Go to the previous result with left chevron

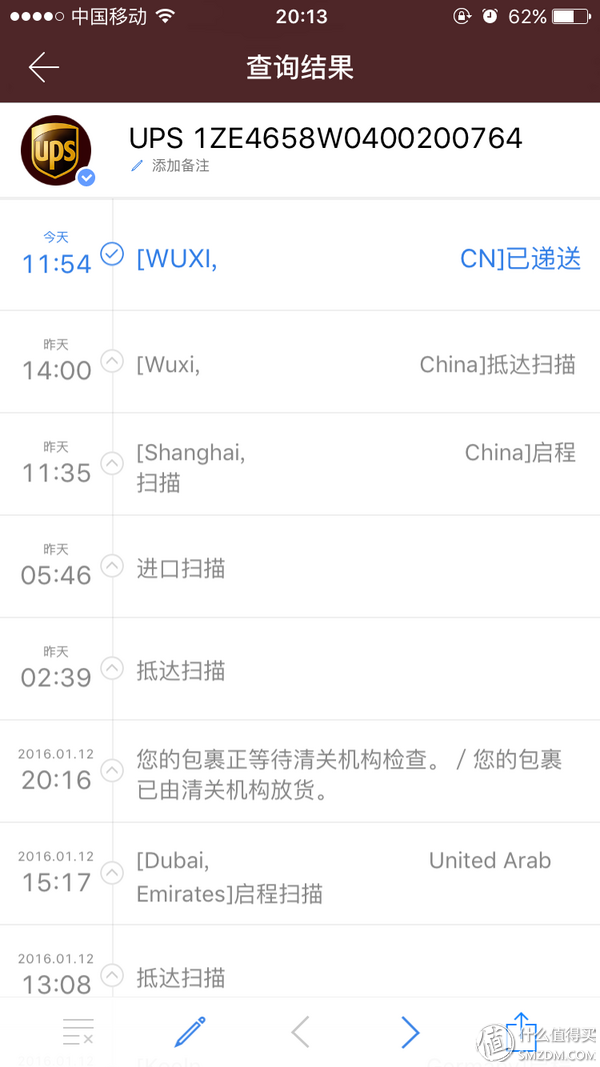point(300,1032)
